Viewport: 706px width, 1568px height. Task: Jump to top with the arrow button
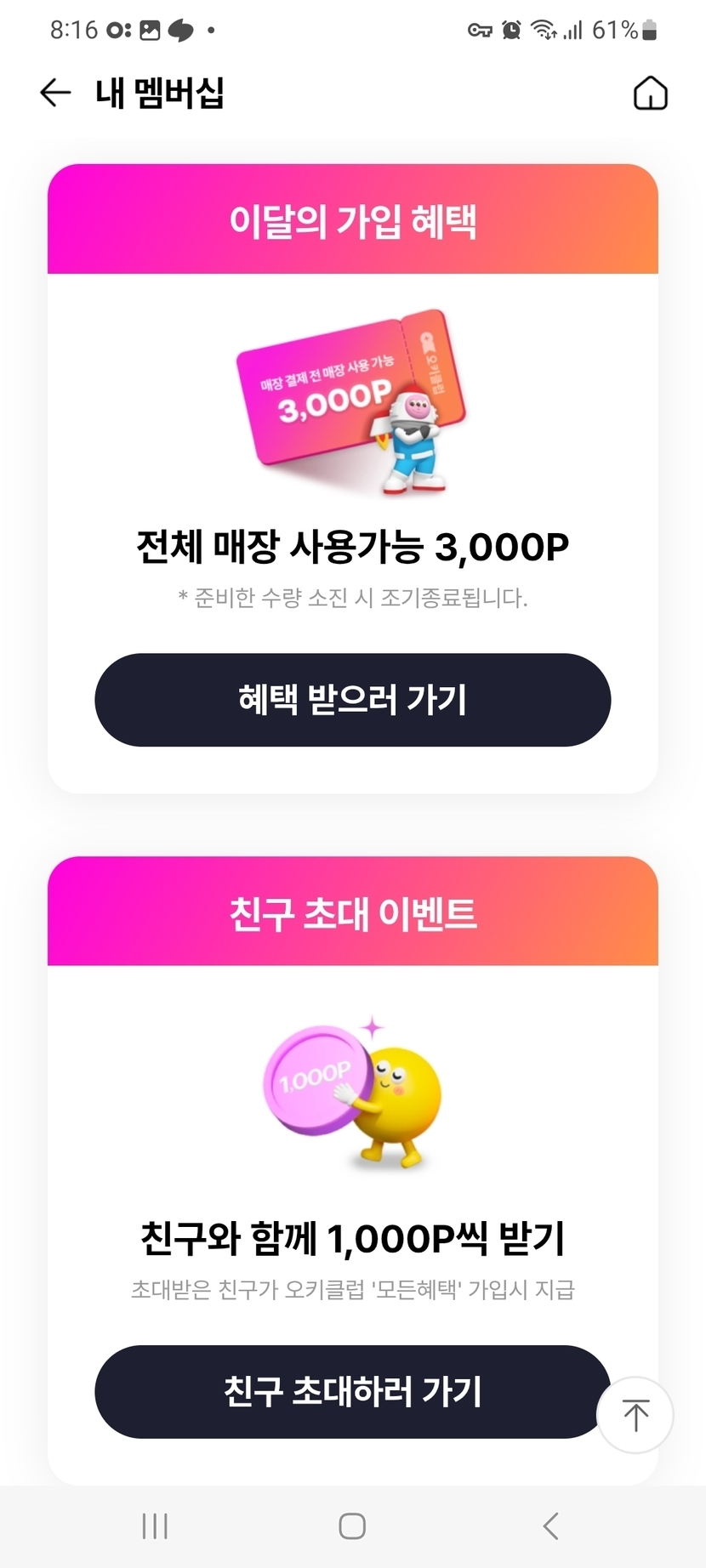635,1415
